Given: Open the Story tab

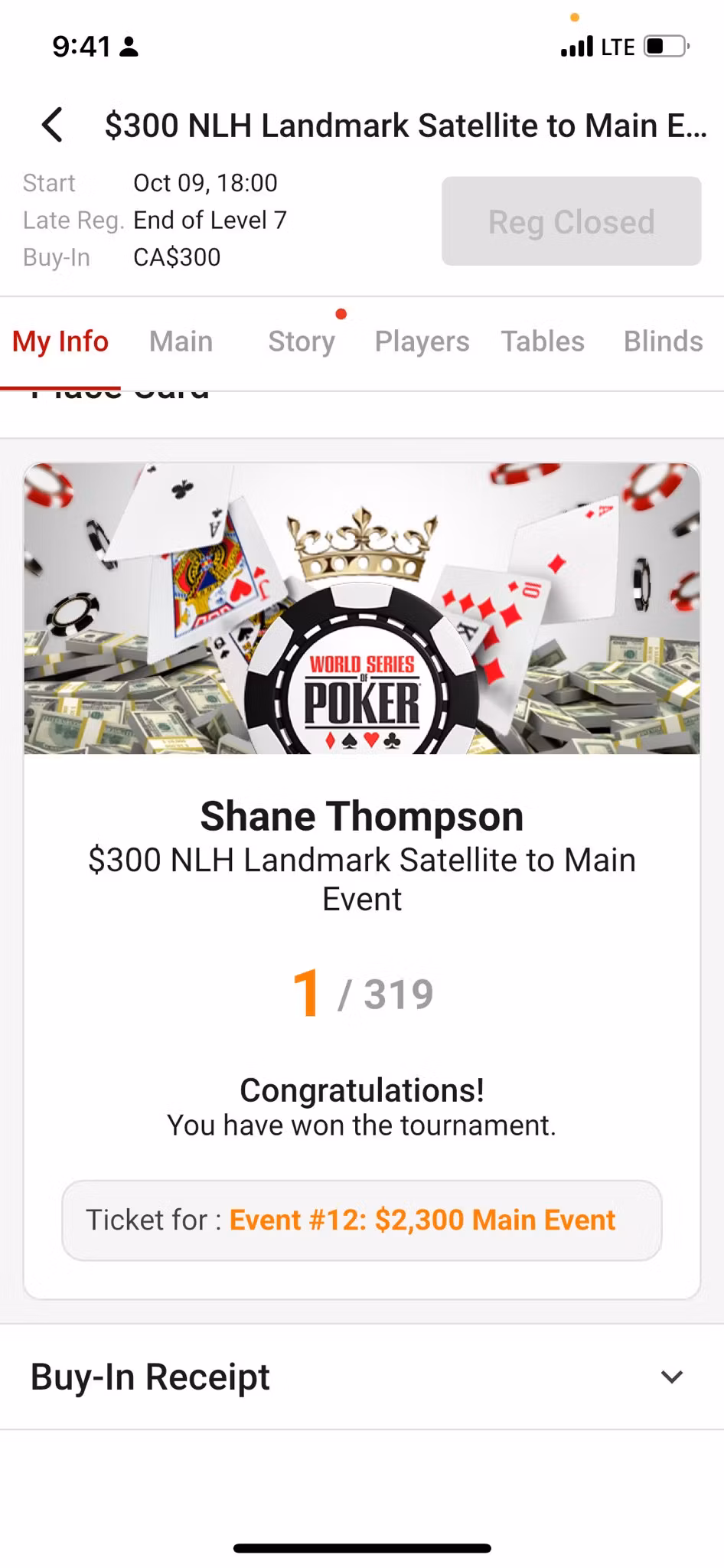Looking at the screenshot, I should click(x=302, y=341).
